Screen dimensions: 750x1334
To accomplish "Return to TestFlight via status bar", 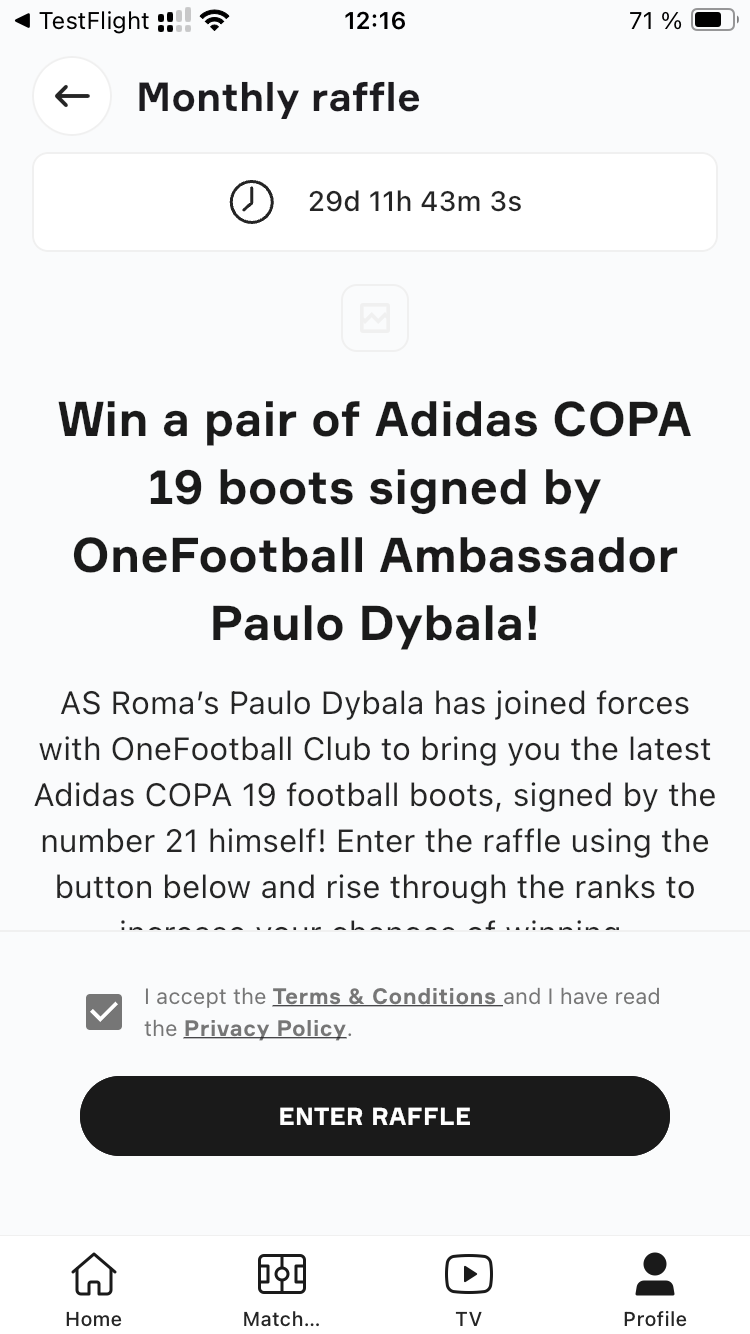I will 82,20.
